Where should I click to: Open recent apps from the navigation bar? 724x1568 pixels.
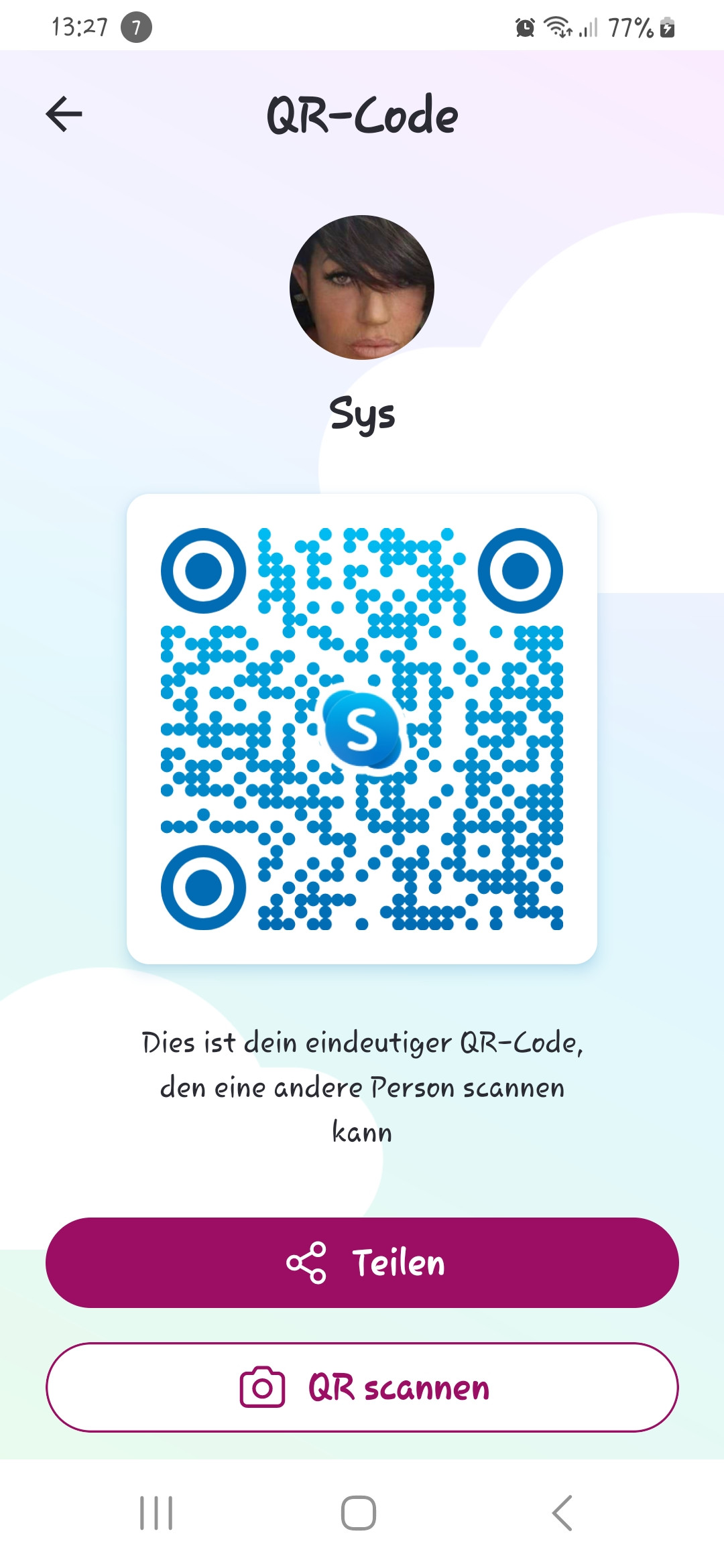click(156, 1513)
